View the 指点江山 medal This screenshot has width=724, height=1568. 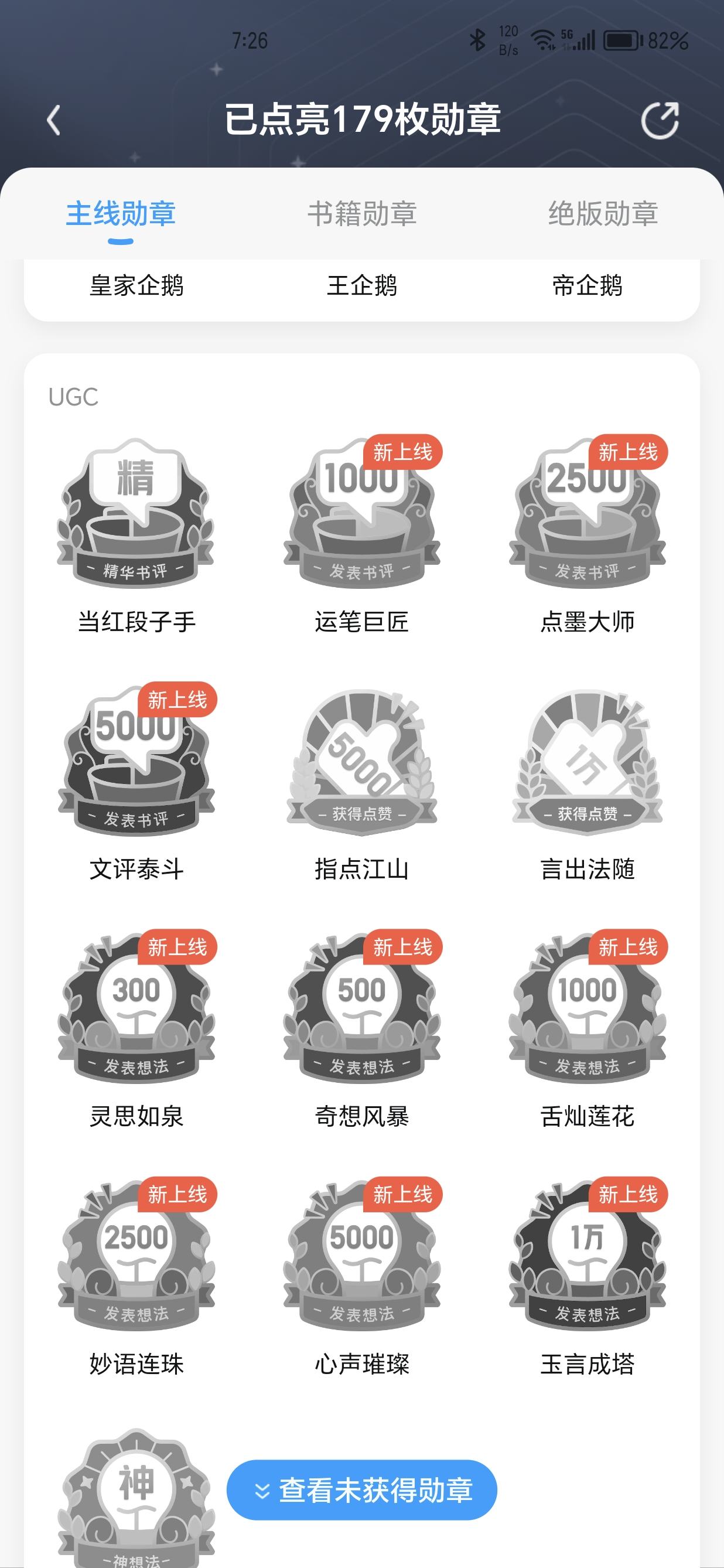coord(362,782)
